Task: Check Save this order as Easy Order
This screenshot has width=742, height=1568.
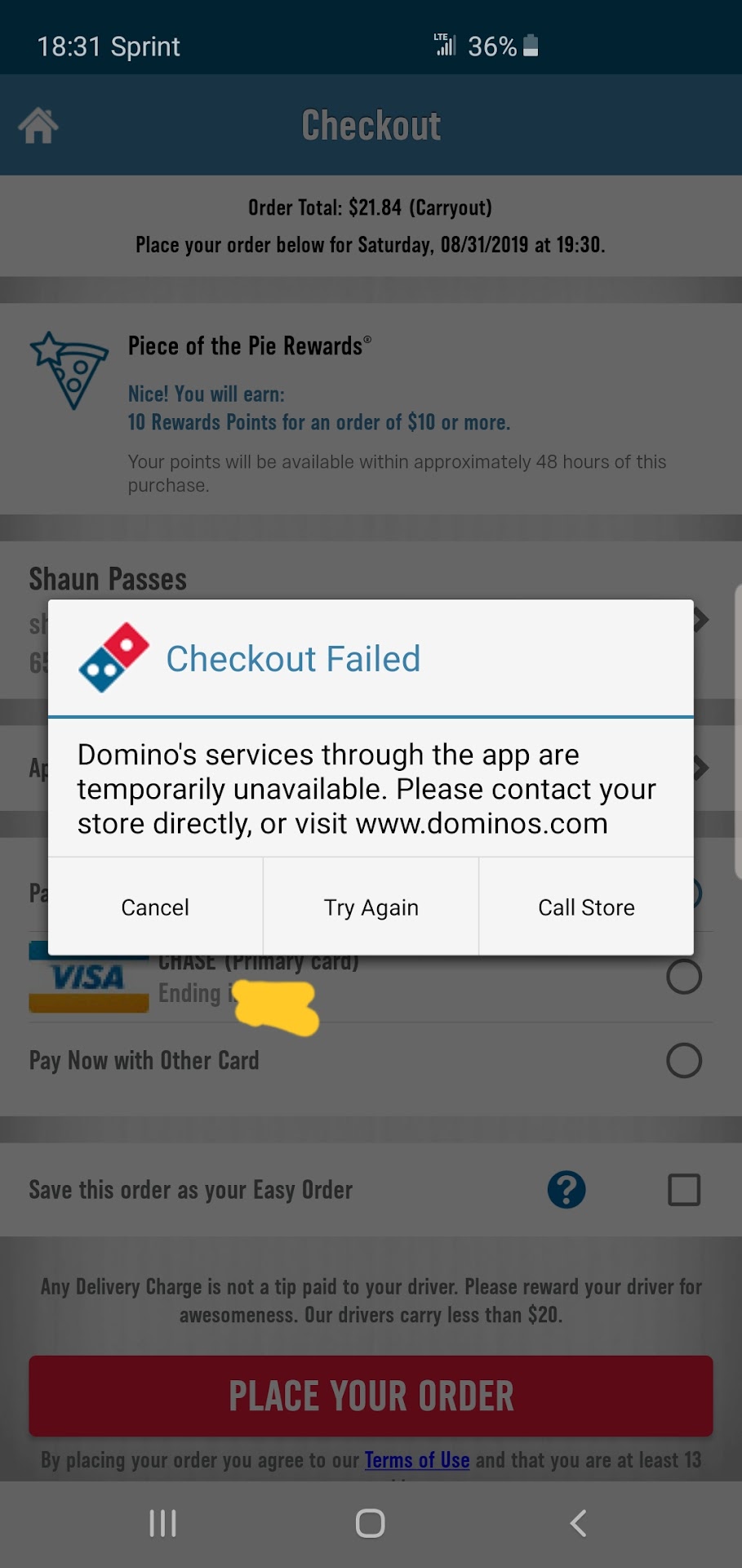Action: click(x=683, y=1190)
